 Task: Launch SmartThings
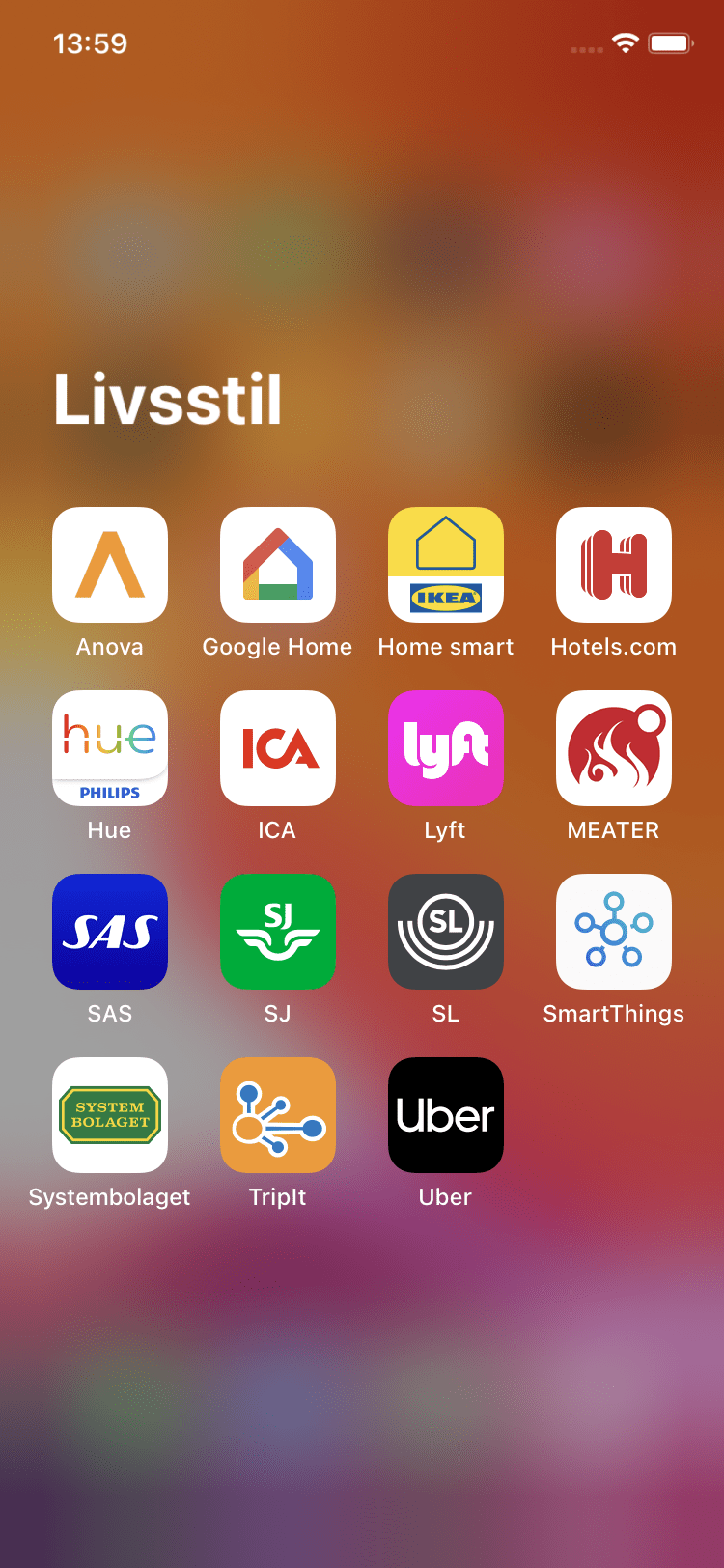point(614,932)
